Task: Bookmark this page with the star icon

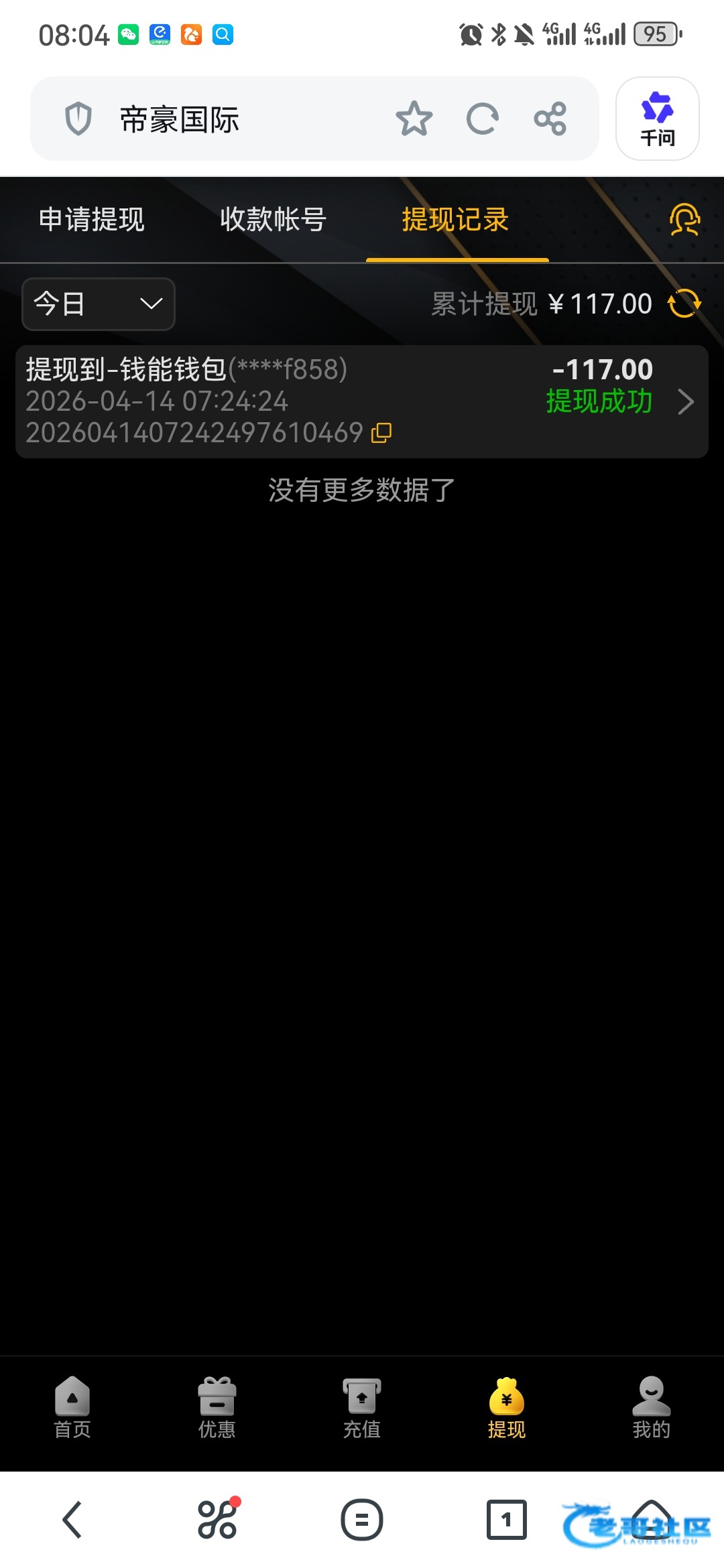Action: point(414,119)
